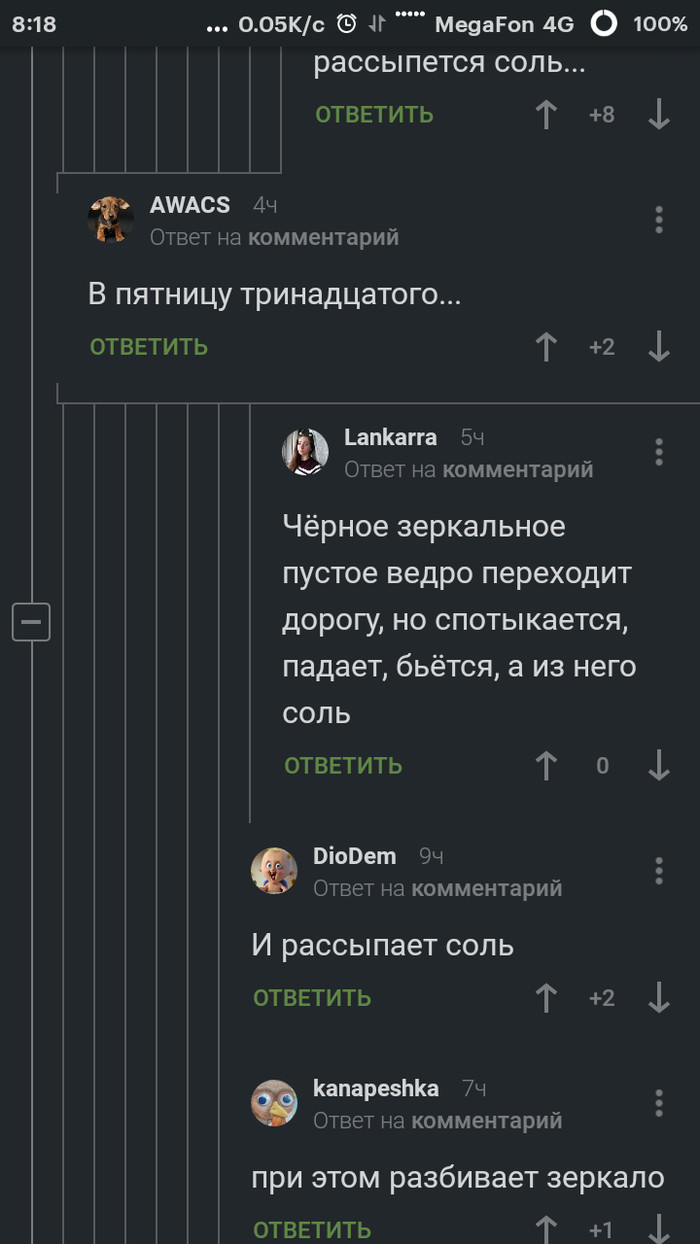Upvote DioDem's comment
Screen dimensions: 700x1244
click(x=546, y=998)
